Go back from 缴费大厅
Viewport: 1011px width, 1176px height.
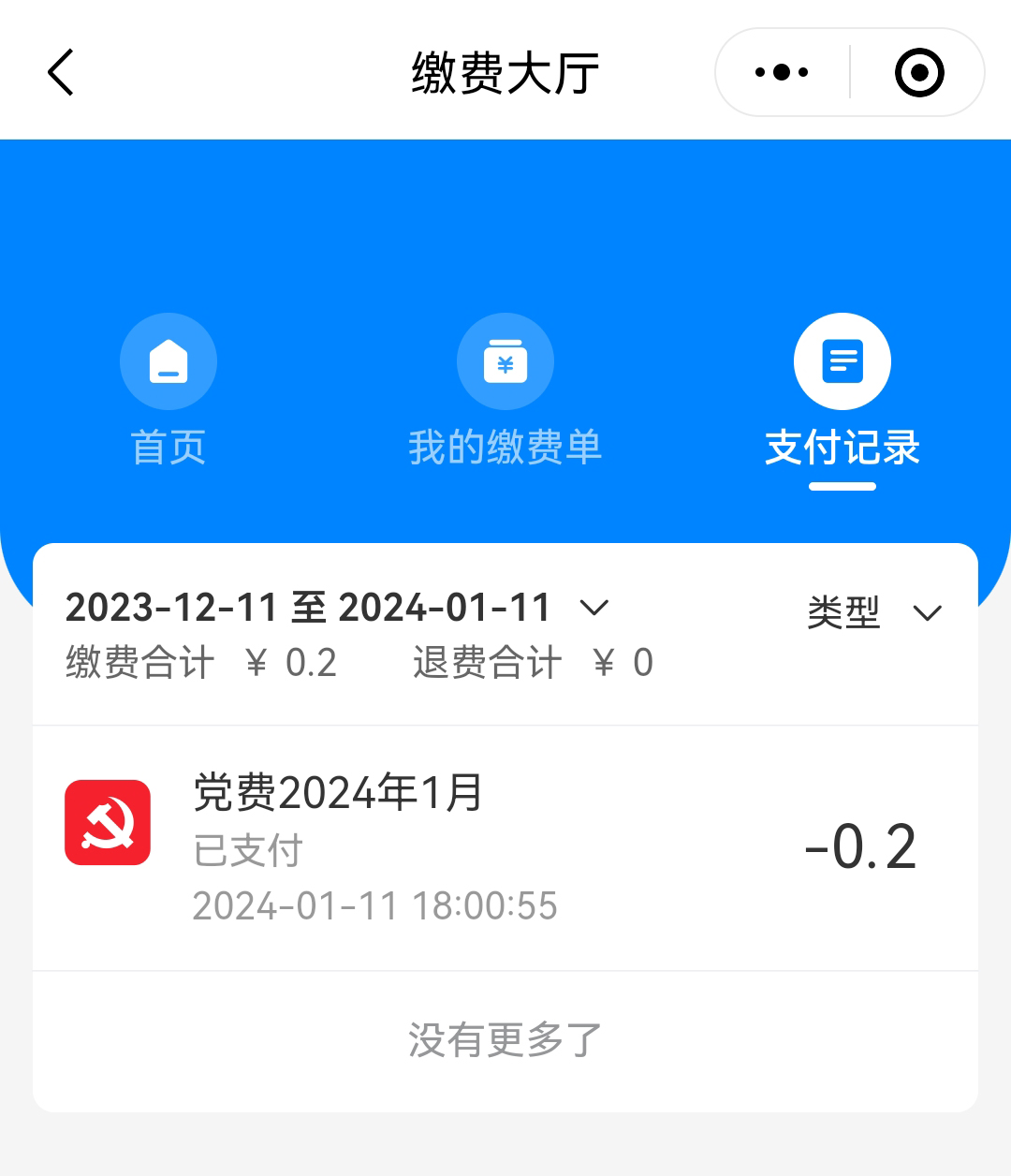(x=61, y=73)
